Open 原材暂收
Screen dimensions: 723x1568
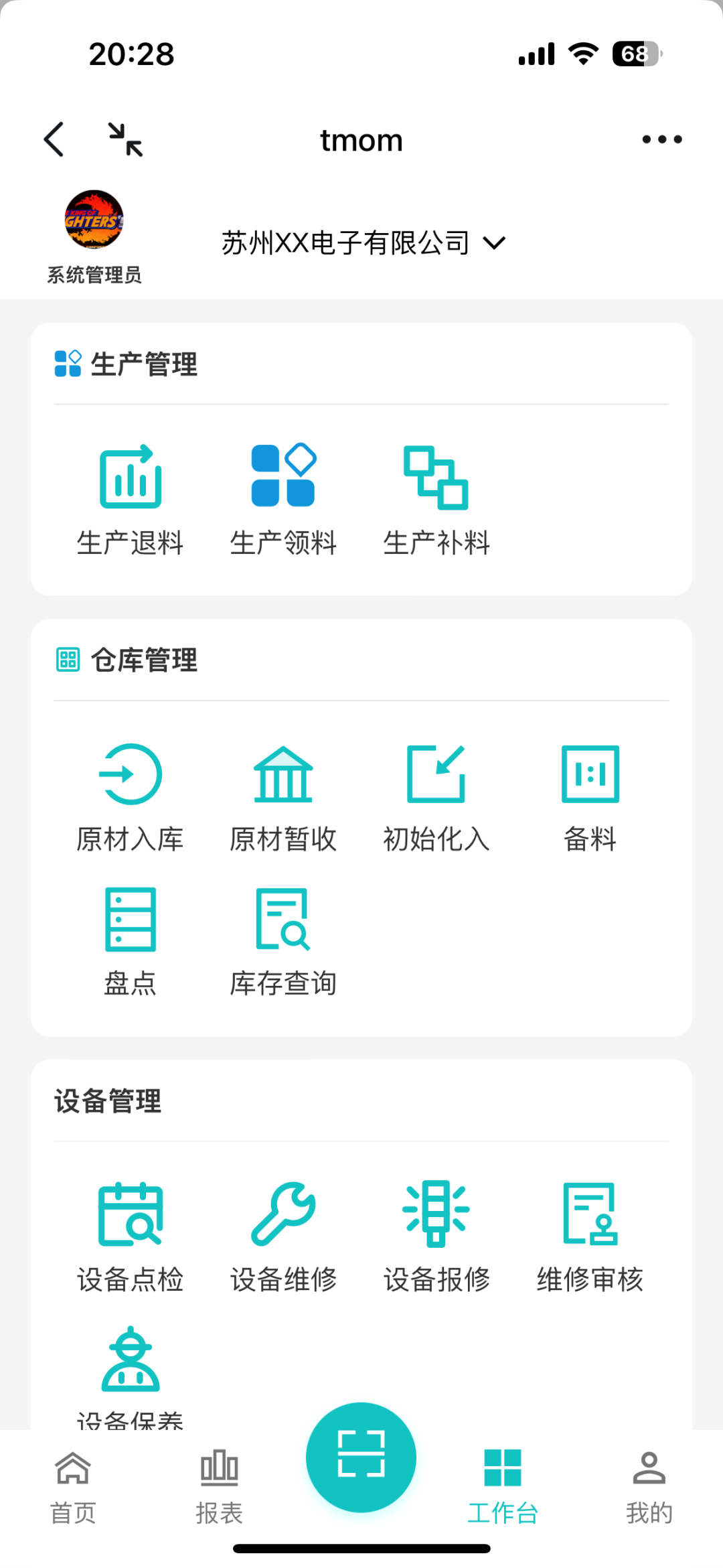283,797
